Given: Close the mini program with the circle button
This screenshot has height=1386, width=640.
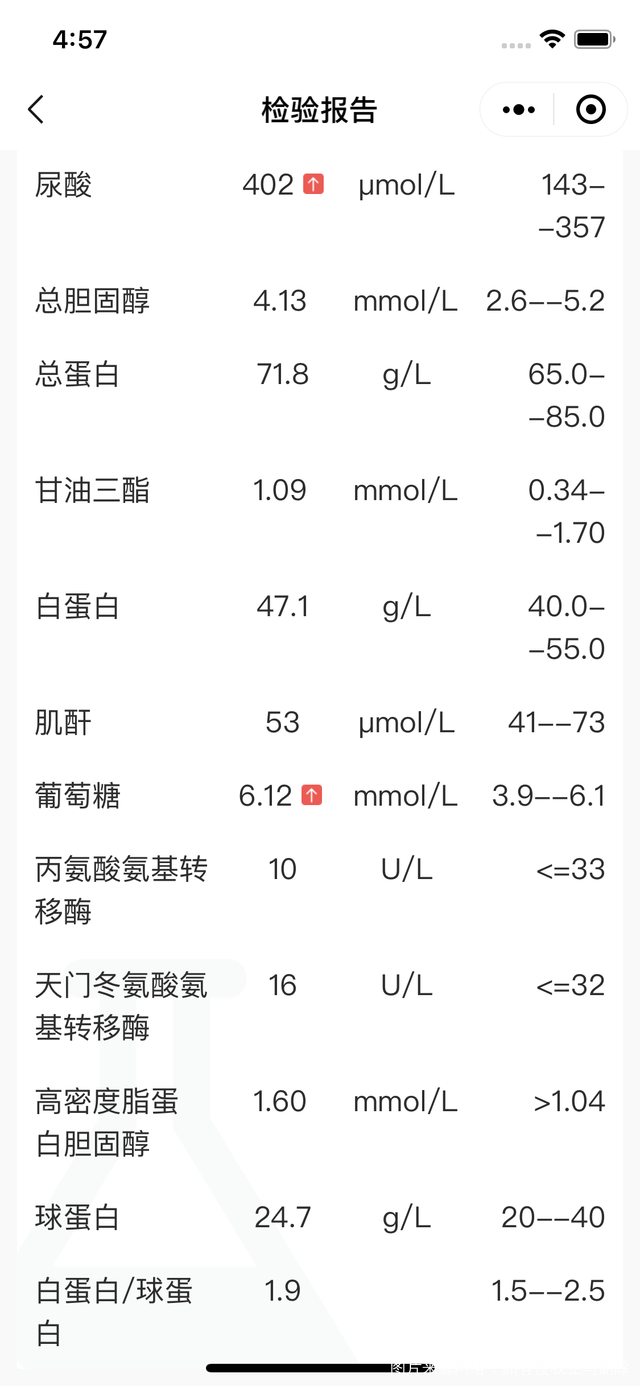Looking at the screenshot, I should (591, 109).
